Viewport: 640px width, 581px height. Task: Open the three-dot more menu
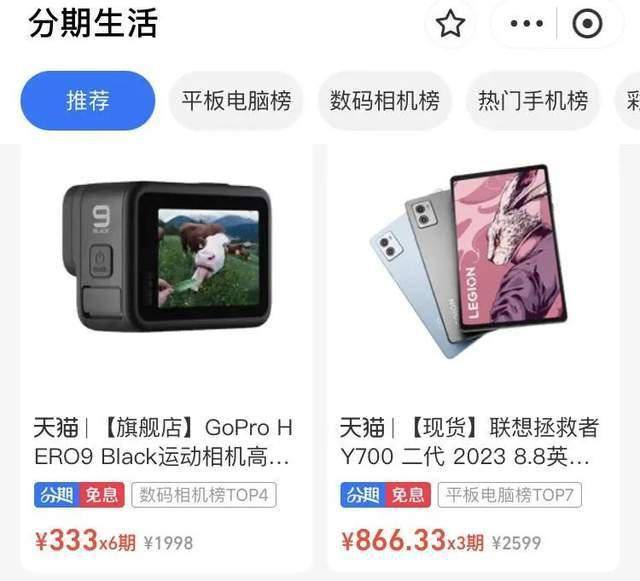click(x=526, y=24)
